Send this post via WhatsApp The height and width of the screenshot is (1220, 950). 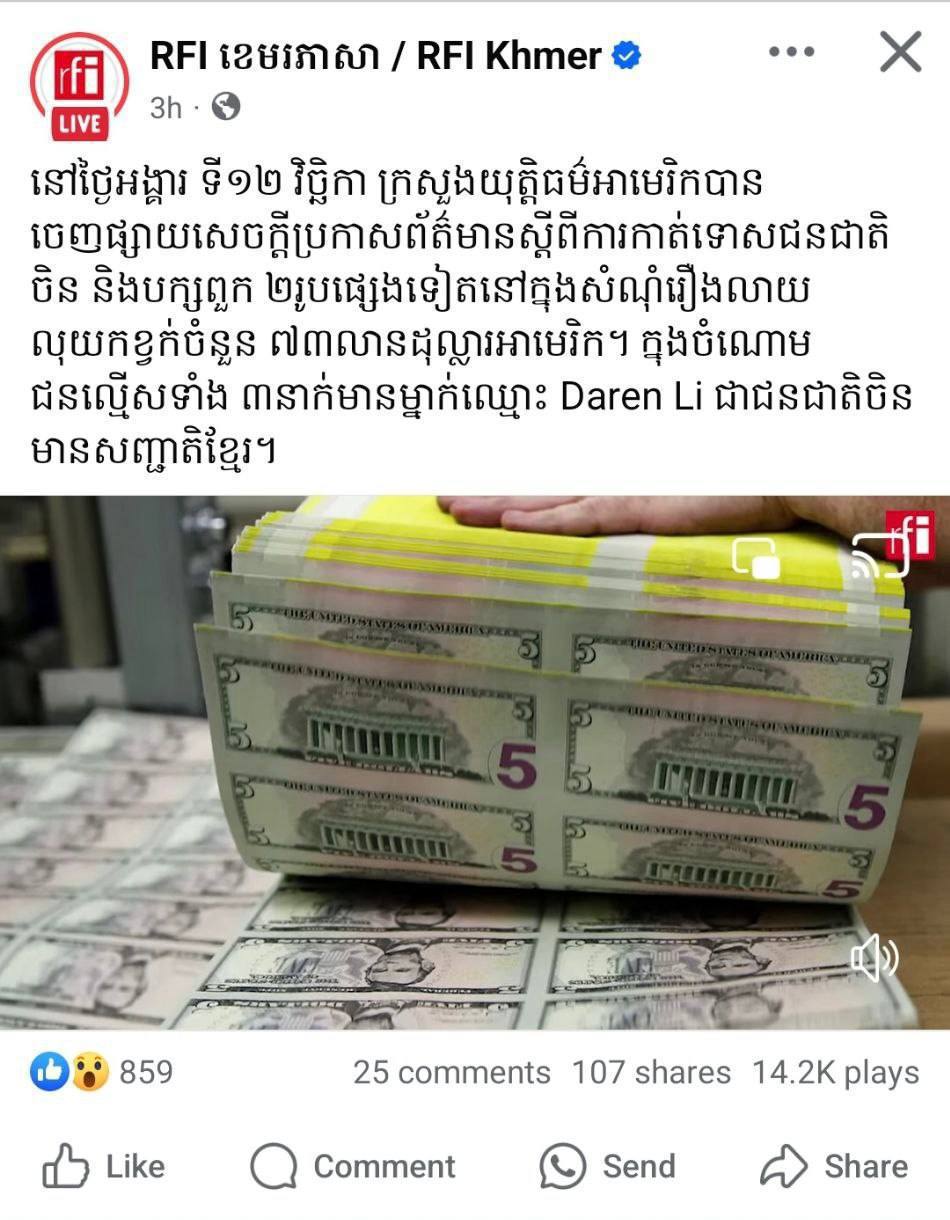[x=608, y=1166]
